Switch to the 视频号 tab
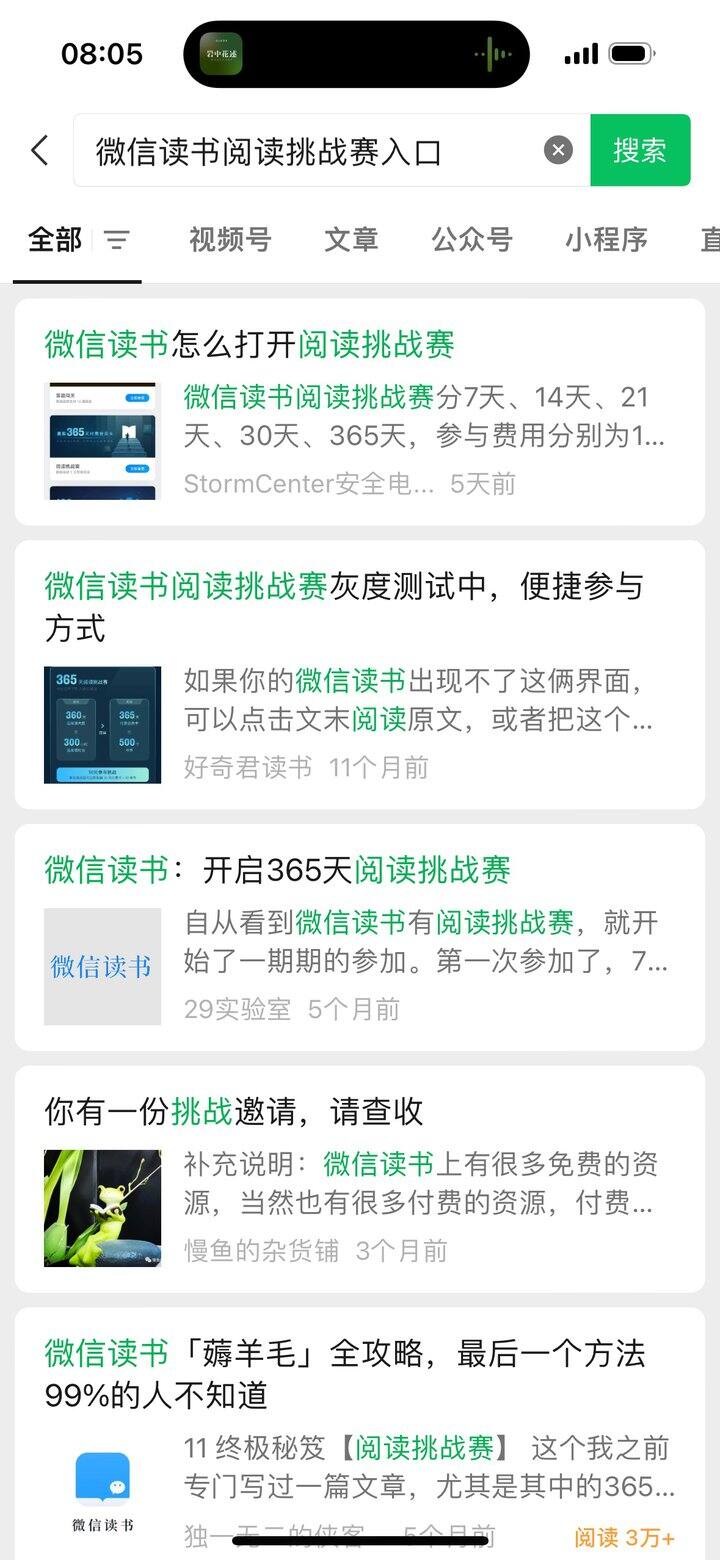Image resolution: width=720 pixels, height=1560 pixels. point(230,240)
